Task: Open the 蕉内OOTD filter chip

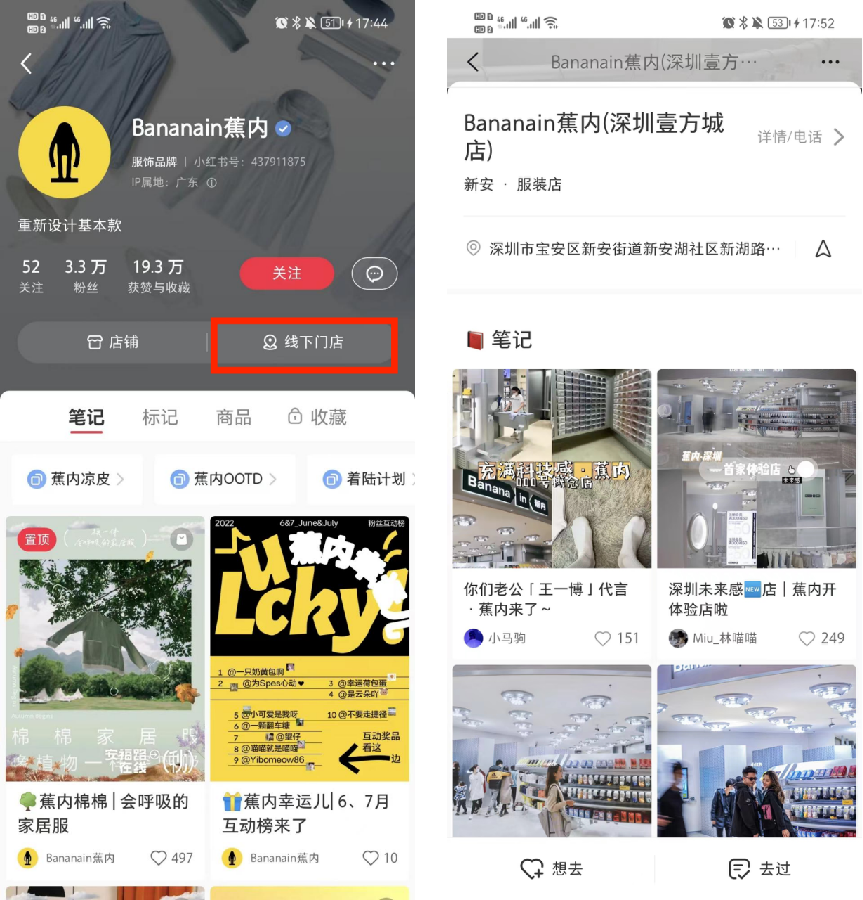Action: [224, 479]
